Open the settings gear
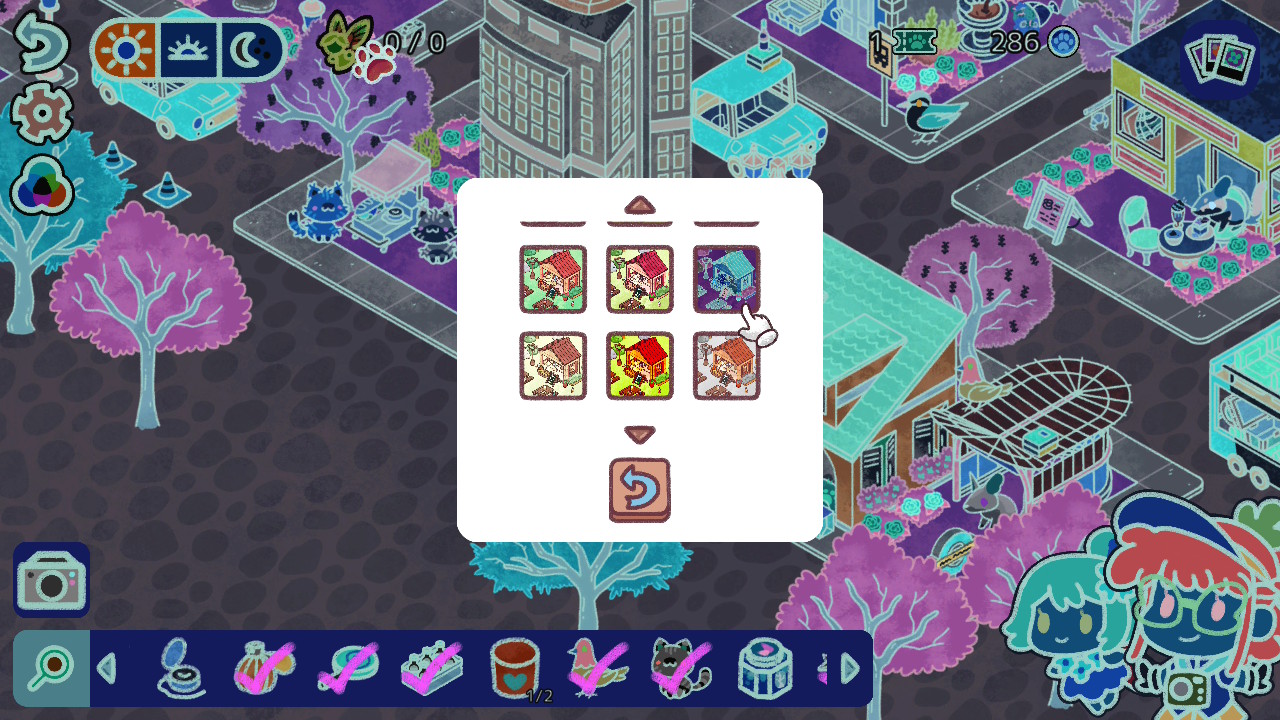Viewport: 1280px width, 720px height. [41, 114]
